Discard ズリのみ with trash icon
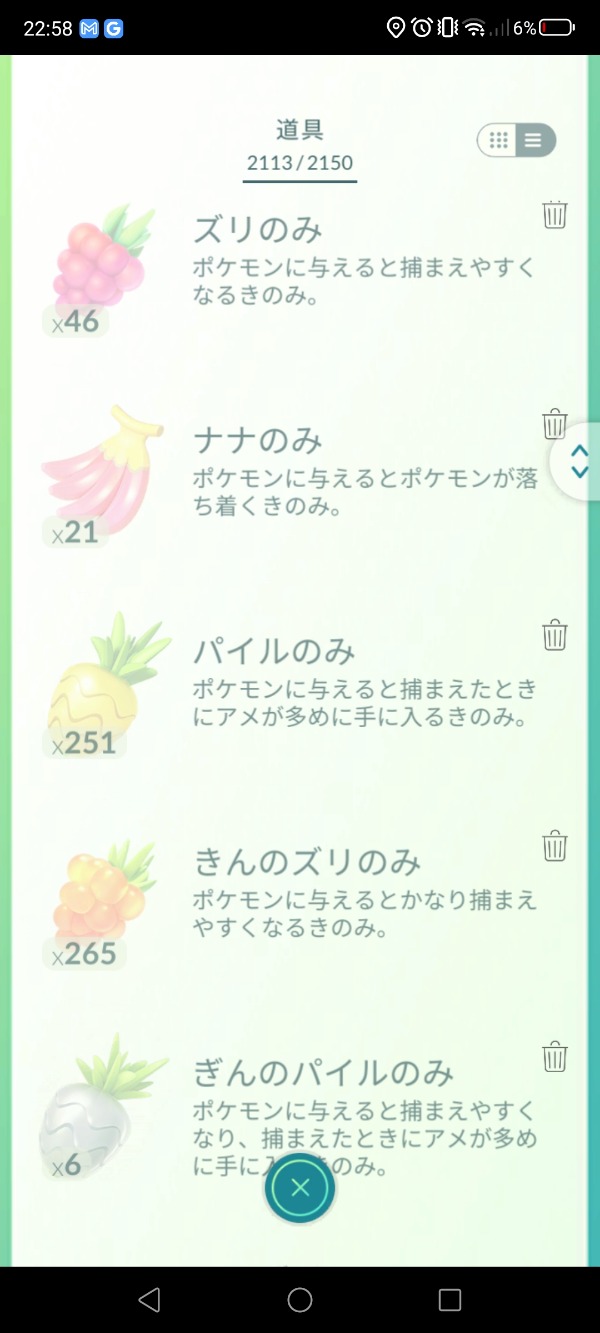 click(x=555, y=214)
